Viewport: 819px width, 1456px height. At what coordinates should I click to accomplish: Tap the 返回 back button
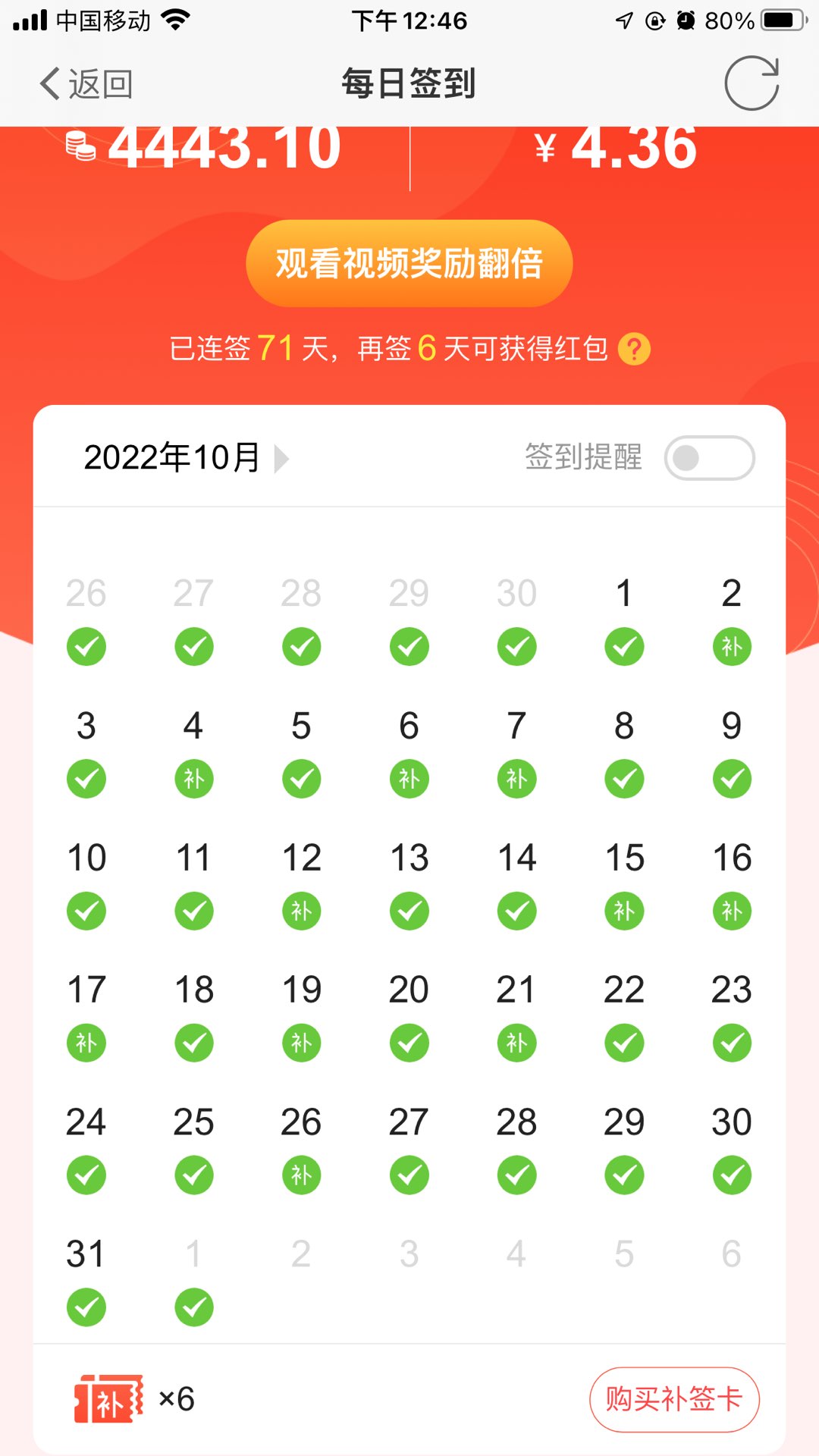86,83
